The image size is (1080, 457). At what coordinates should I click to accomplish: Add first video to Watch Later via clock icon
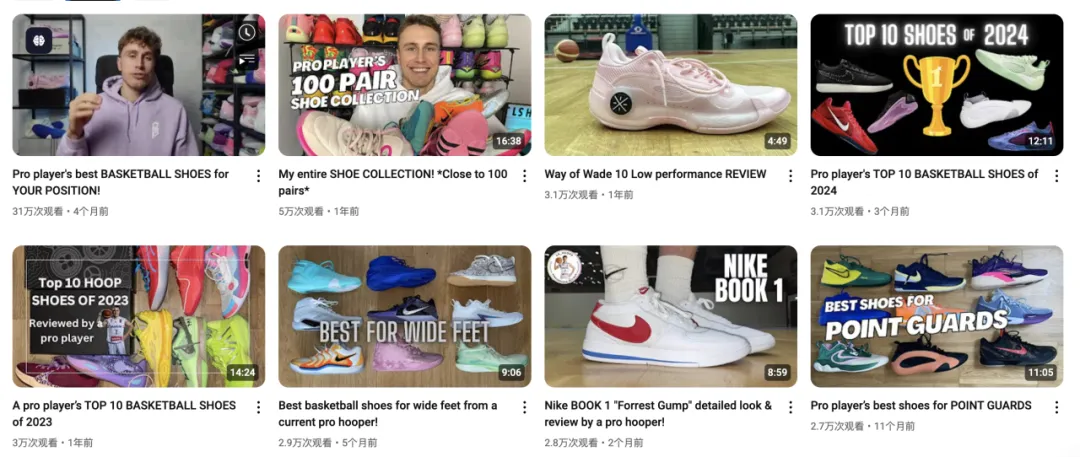(x=247, y=33)
